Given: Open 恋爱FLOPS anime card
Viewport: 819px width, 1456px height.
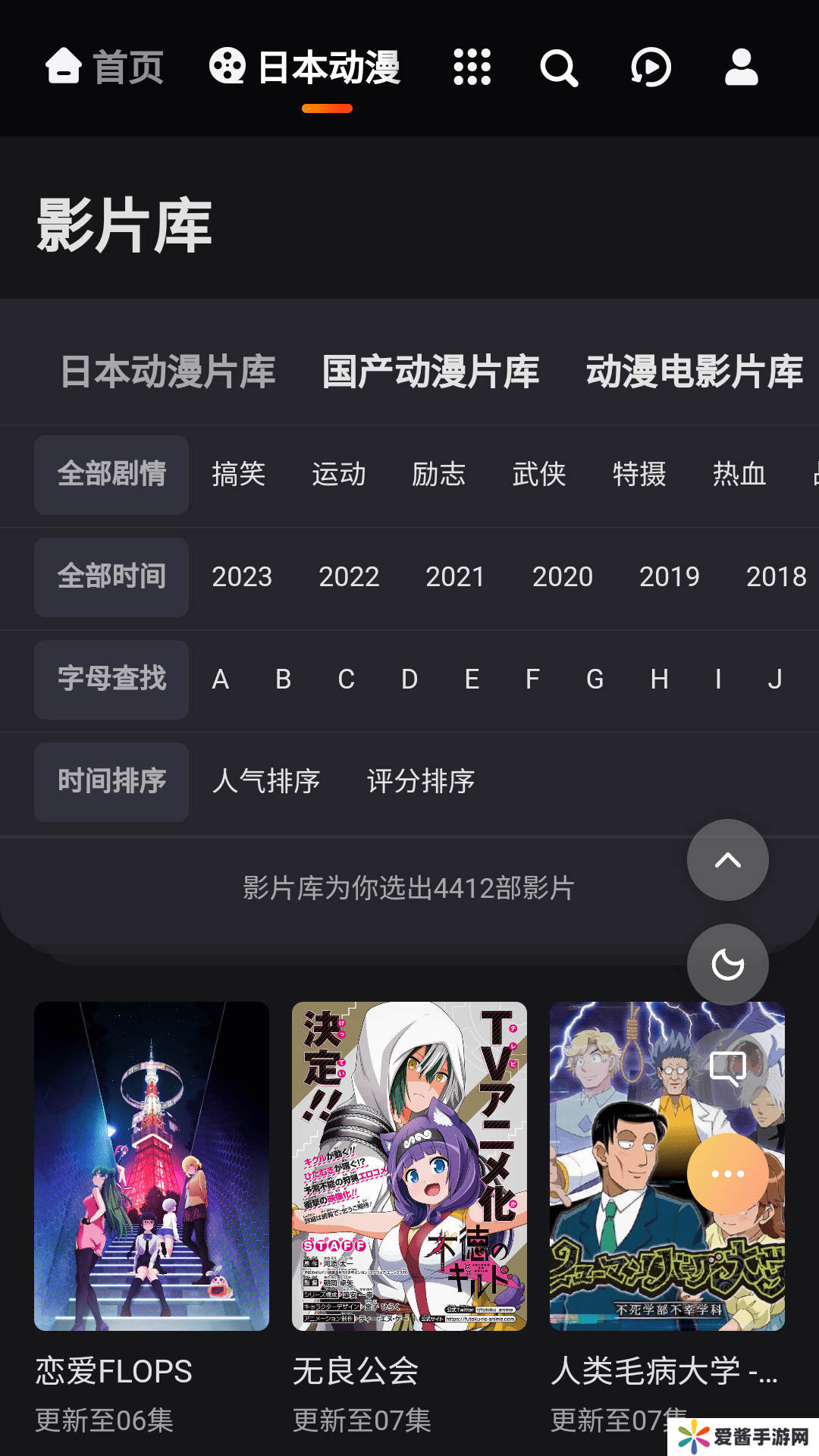Looking at the screenshot, I should coord(152,1166).
